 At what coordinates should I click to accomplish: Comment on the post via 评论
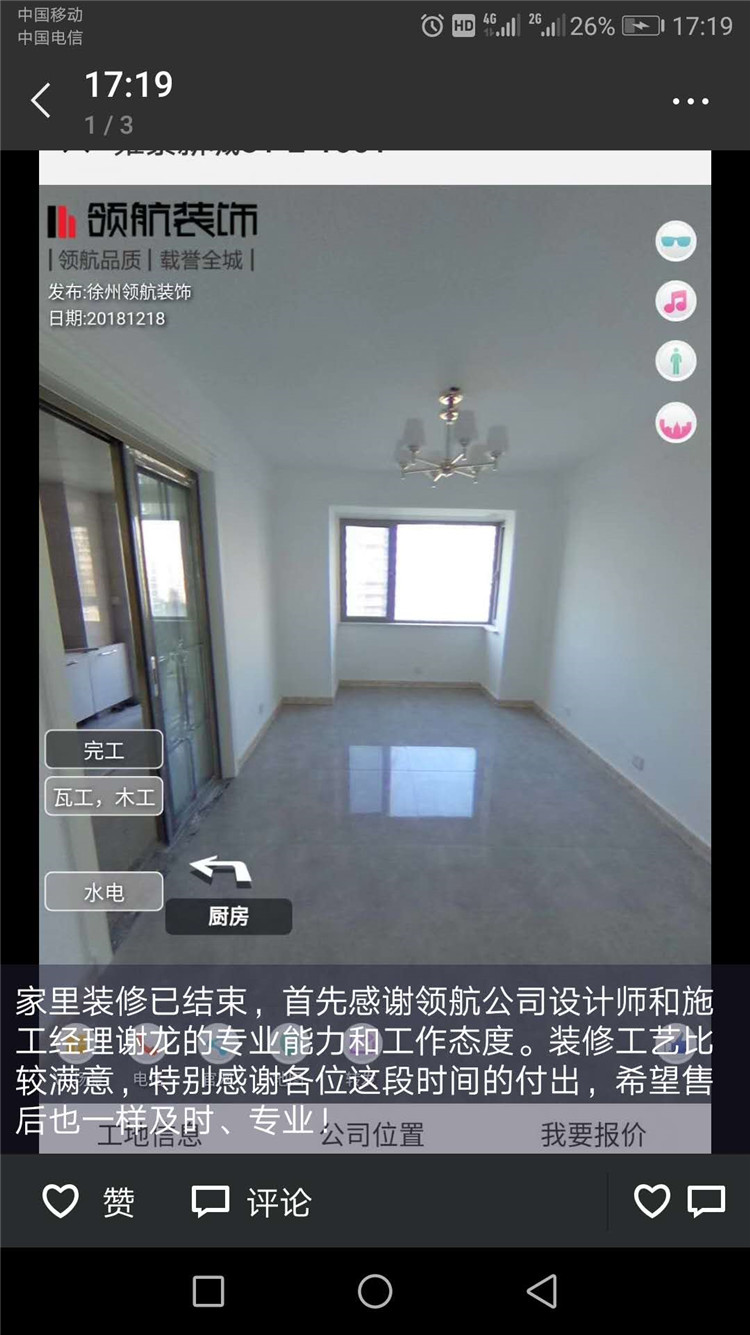click(x=251, y=1201)
